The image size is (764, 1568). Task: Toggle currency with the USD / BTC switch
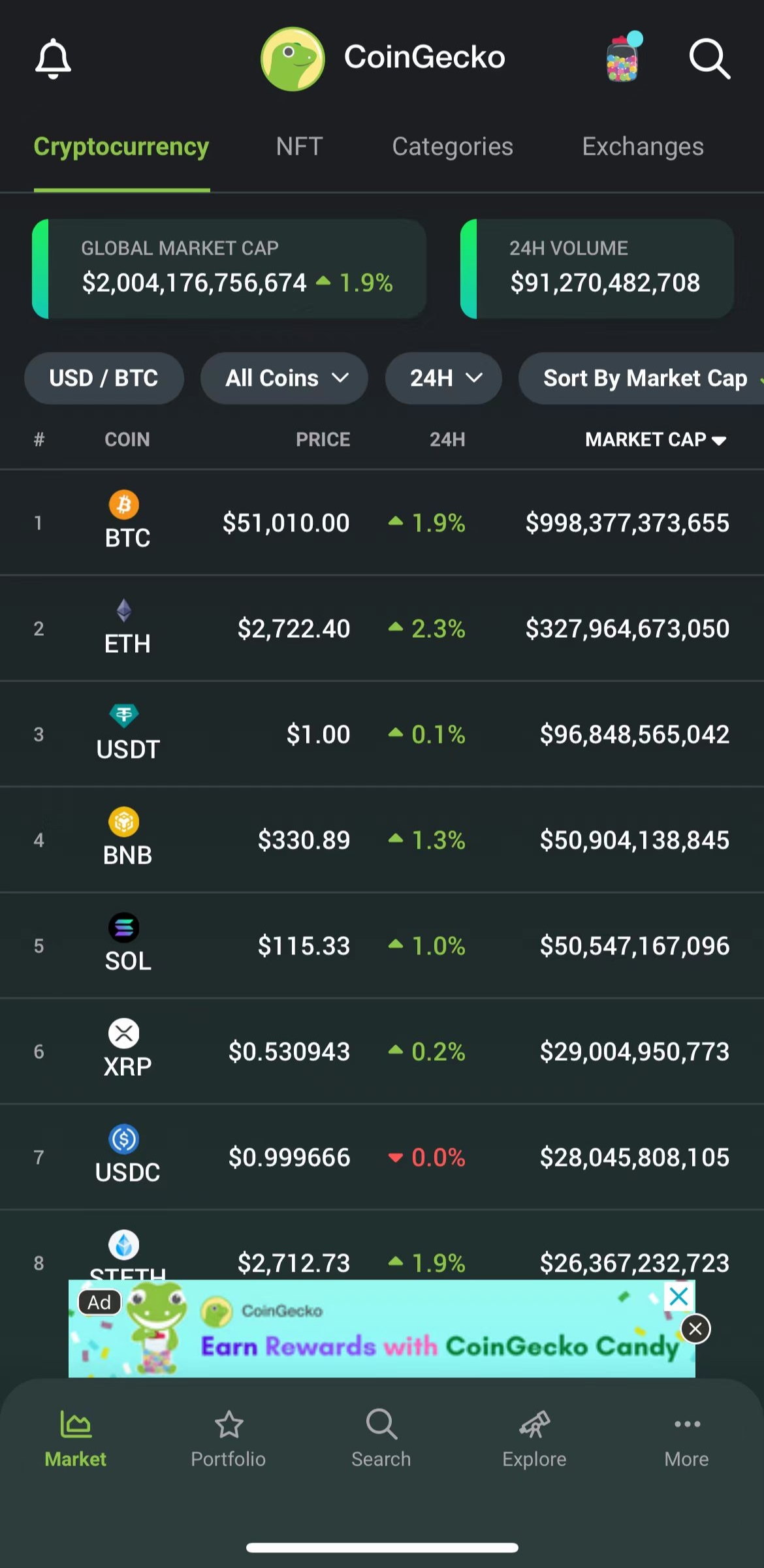coord(104,378)
